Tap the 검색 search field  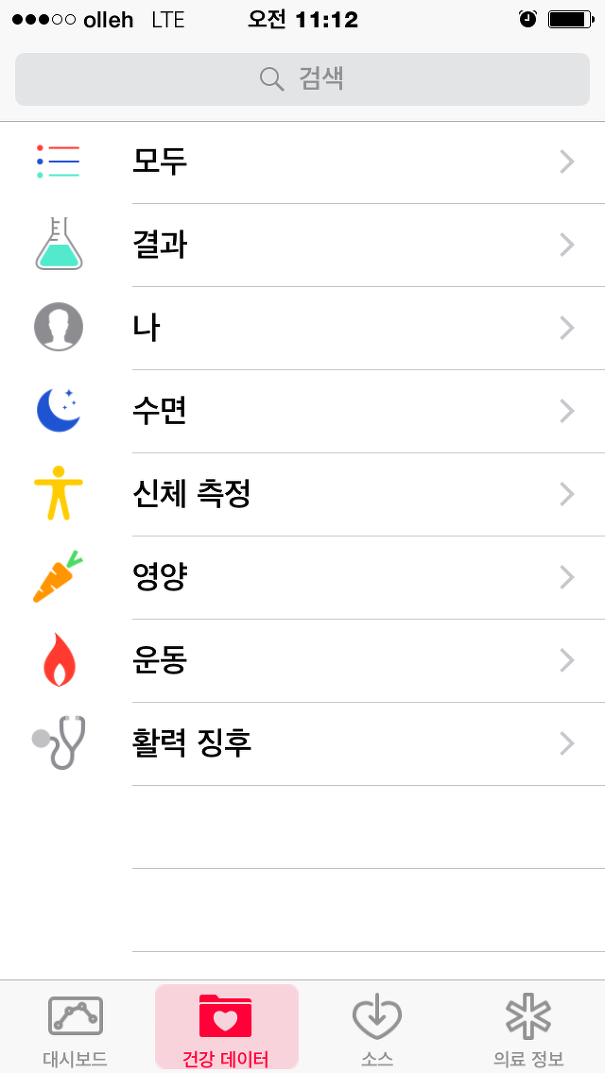[302, 79]
